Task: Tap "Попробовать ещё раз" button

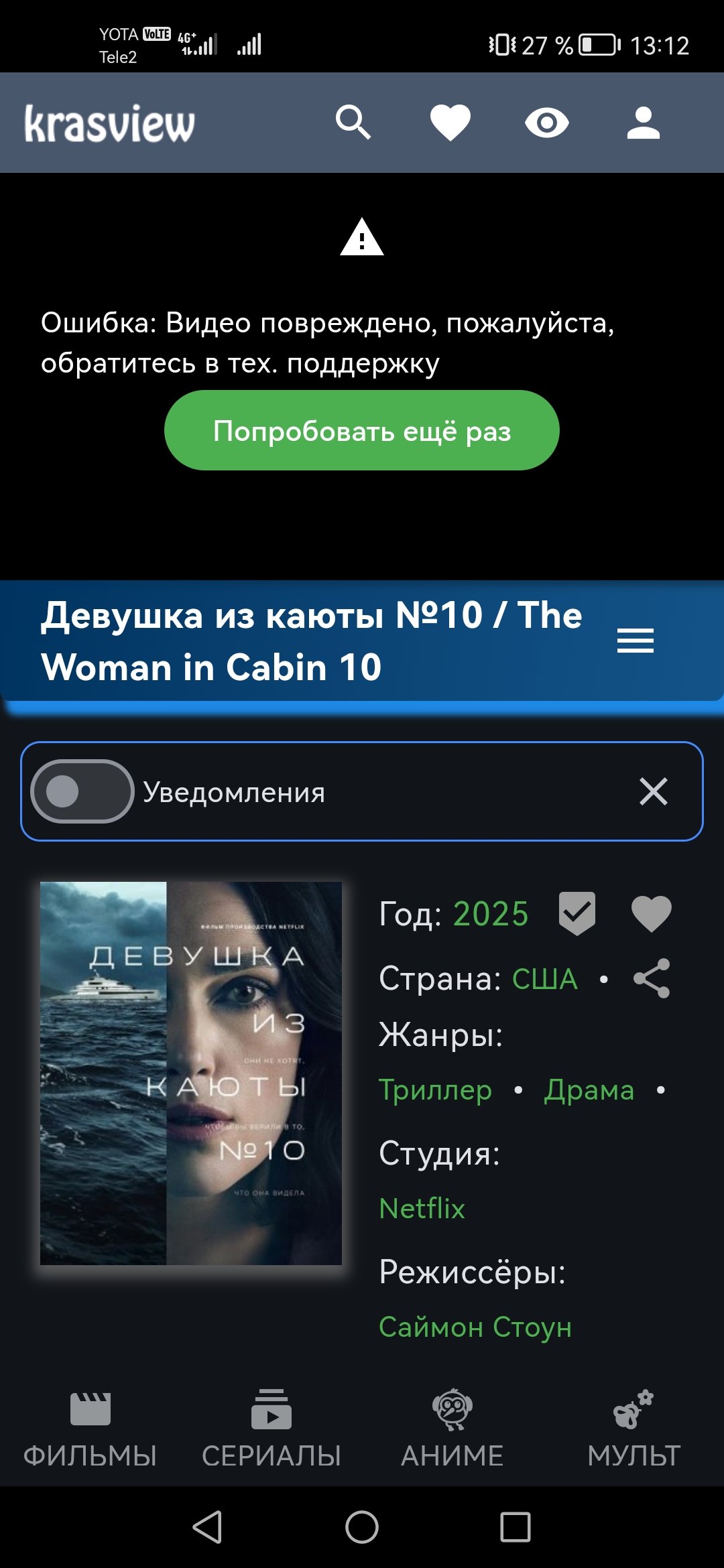Action: (x=361, y=430)
